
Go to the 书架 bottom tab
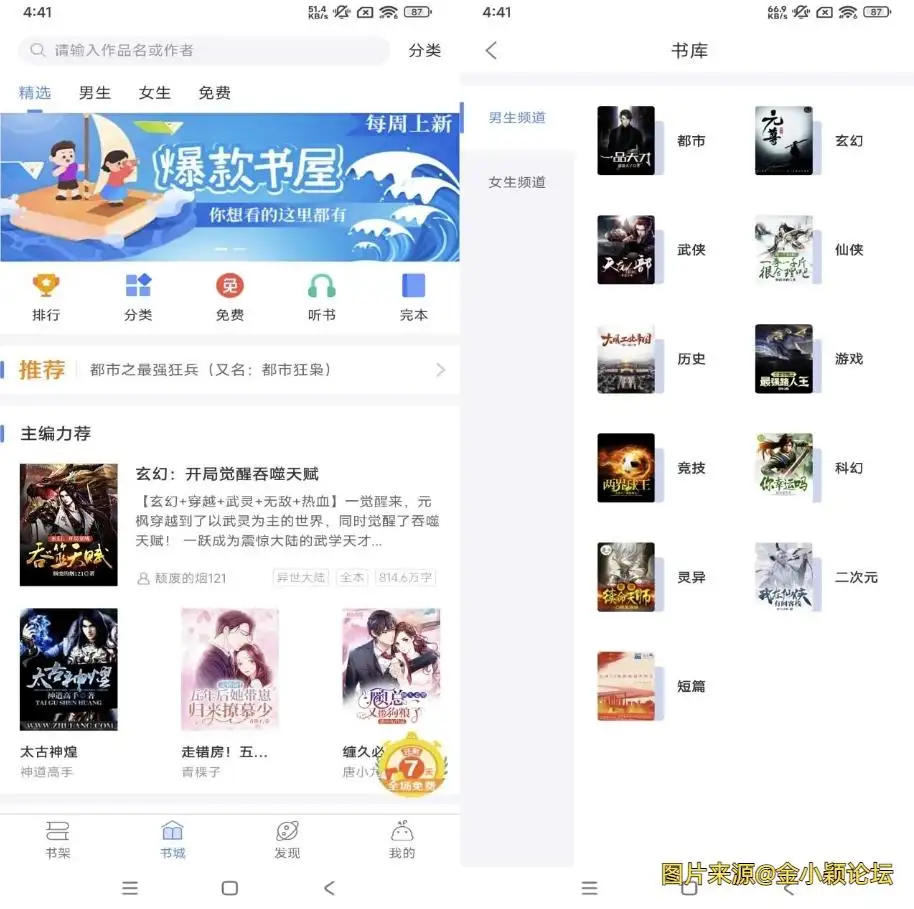point(58,840)
